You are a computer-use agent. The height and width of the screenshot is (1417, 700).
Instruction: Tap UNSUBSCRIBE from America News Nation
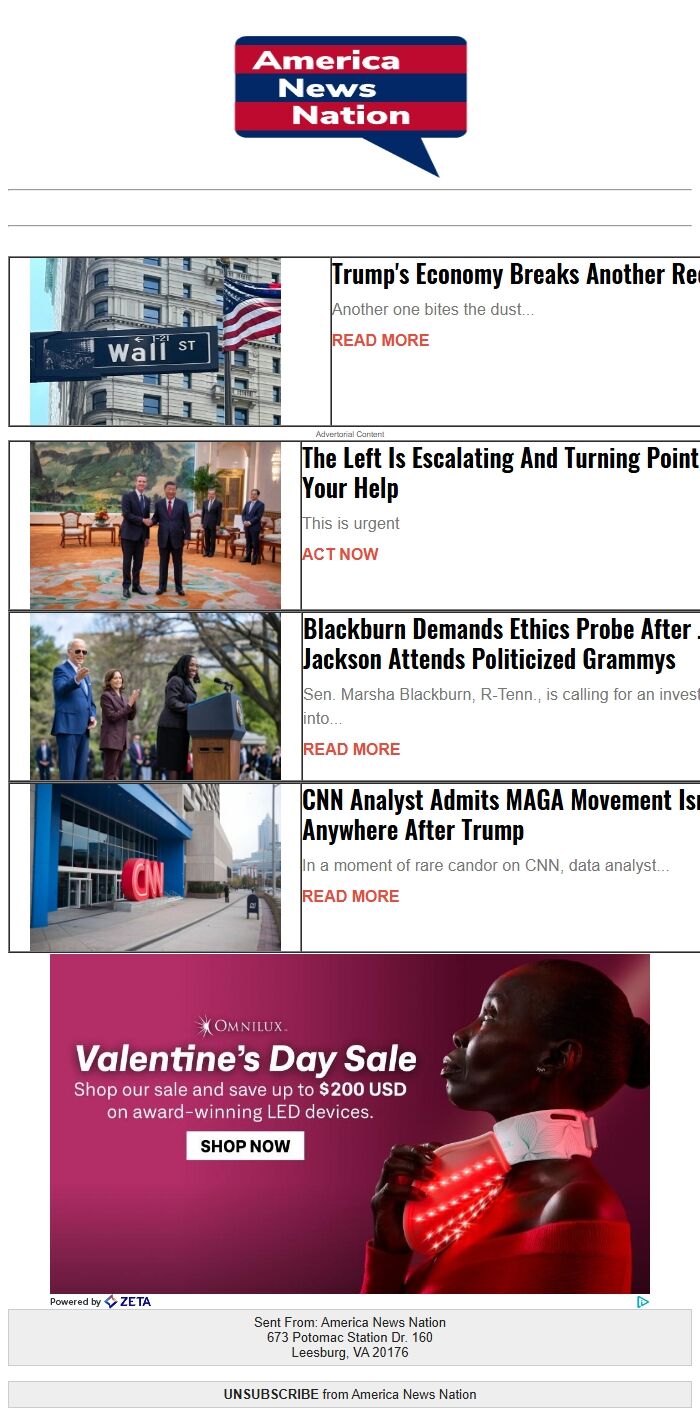tap(349, 1394)
